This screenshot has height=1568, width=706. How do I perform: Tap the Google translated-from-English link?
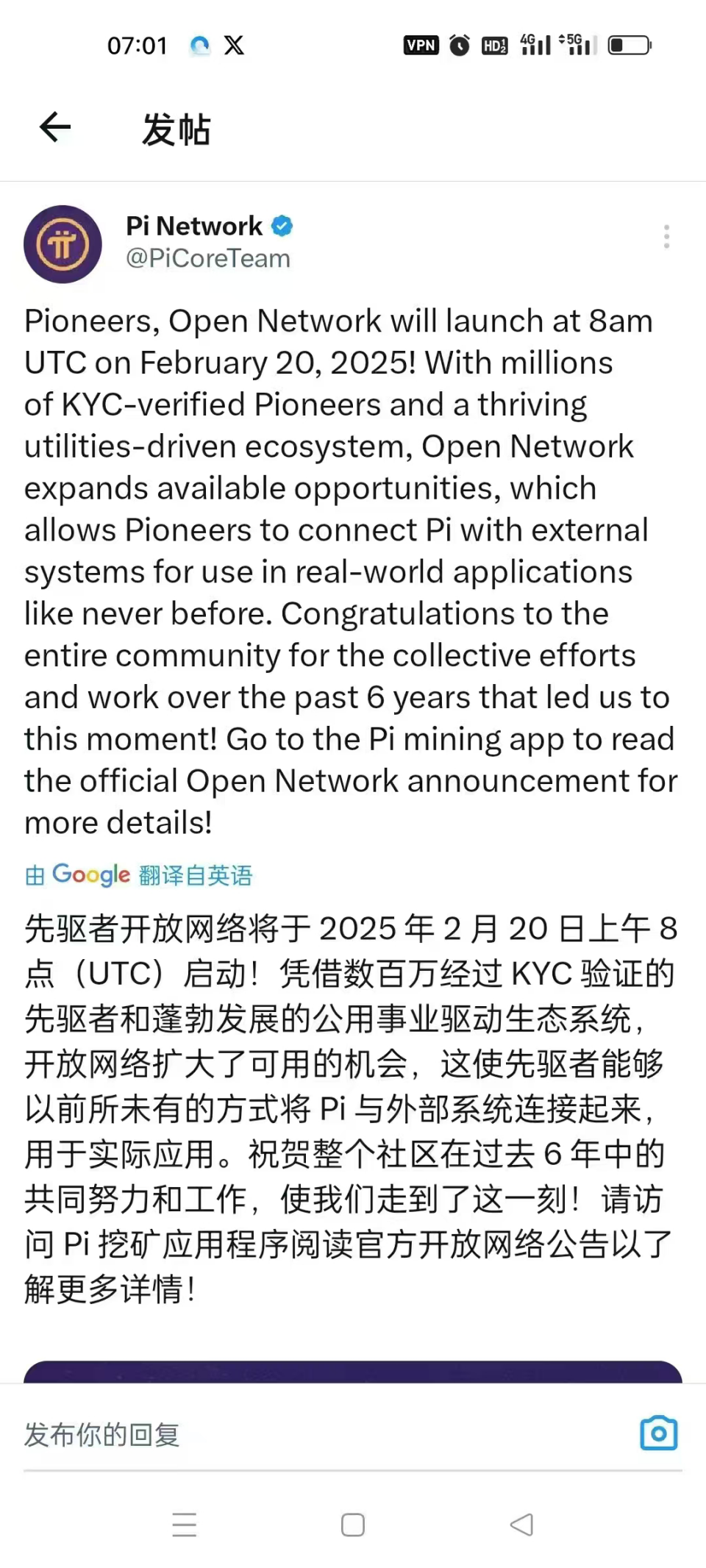pyautogui.click(x=138, y=875)
